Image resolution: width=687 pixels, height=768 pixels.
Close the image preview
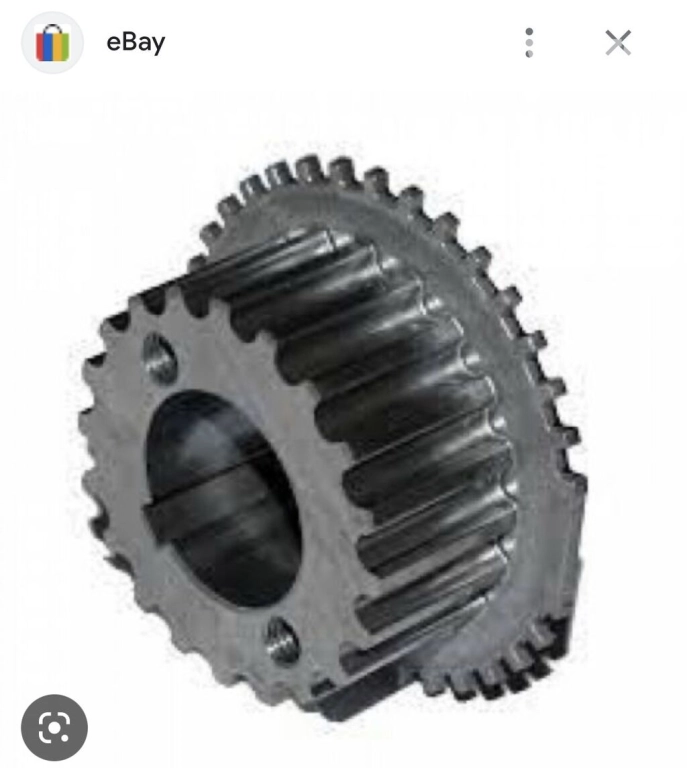pos(618,42)
